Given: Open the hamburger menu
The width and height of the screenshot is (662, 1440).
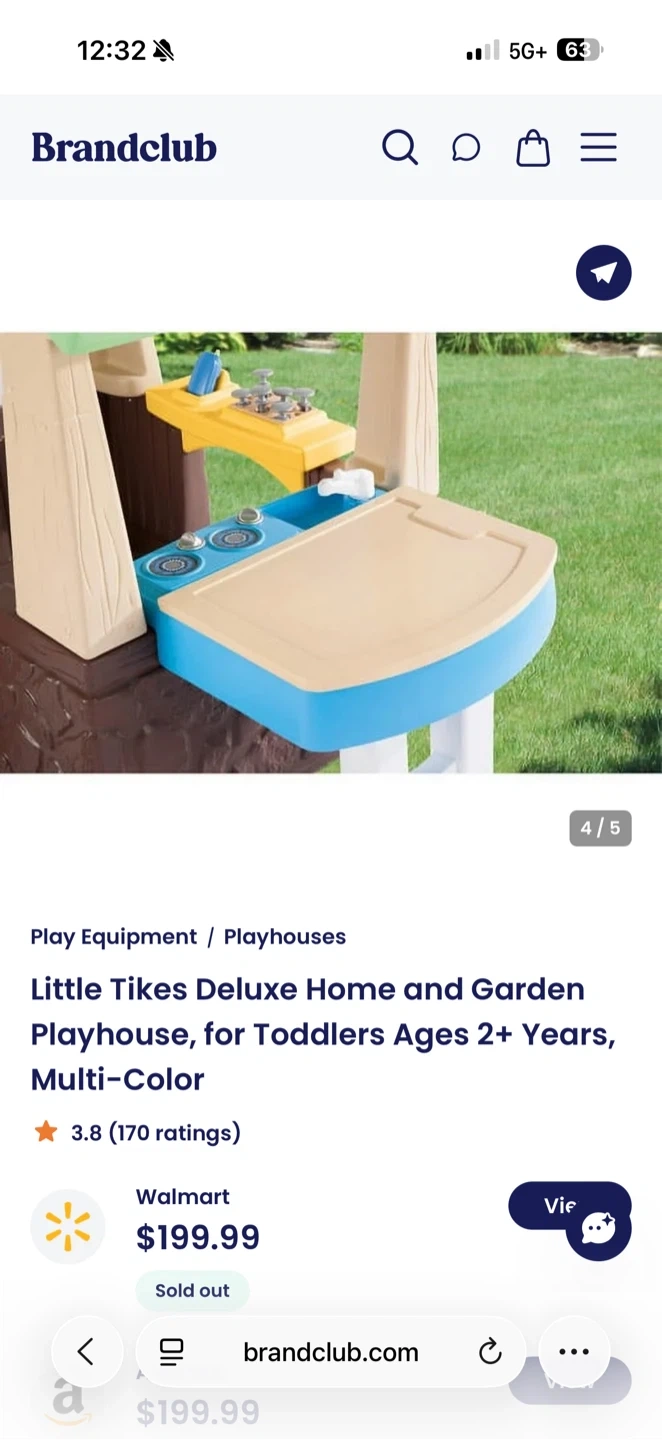Looking at the screenshot, I should (x=598, y=148).
